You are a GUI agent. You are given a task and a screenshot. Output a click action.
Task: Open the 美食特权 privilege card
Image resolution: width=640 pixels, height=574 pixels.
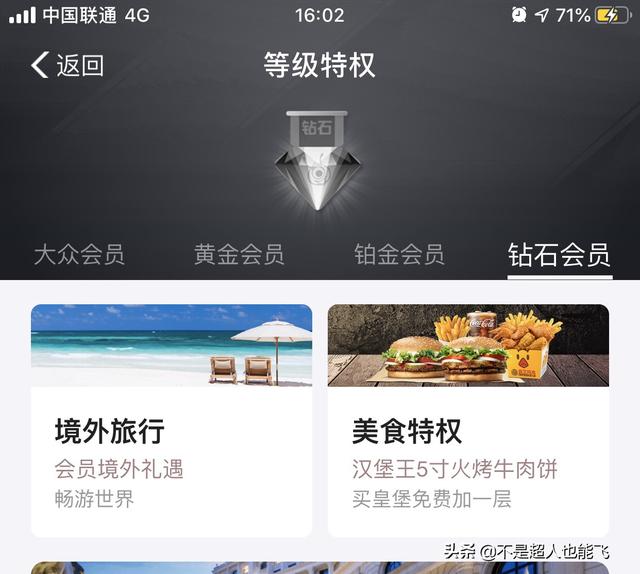468,420
